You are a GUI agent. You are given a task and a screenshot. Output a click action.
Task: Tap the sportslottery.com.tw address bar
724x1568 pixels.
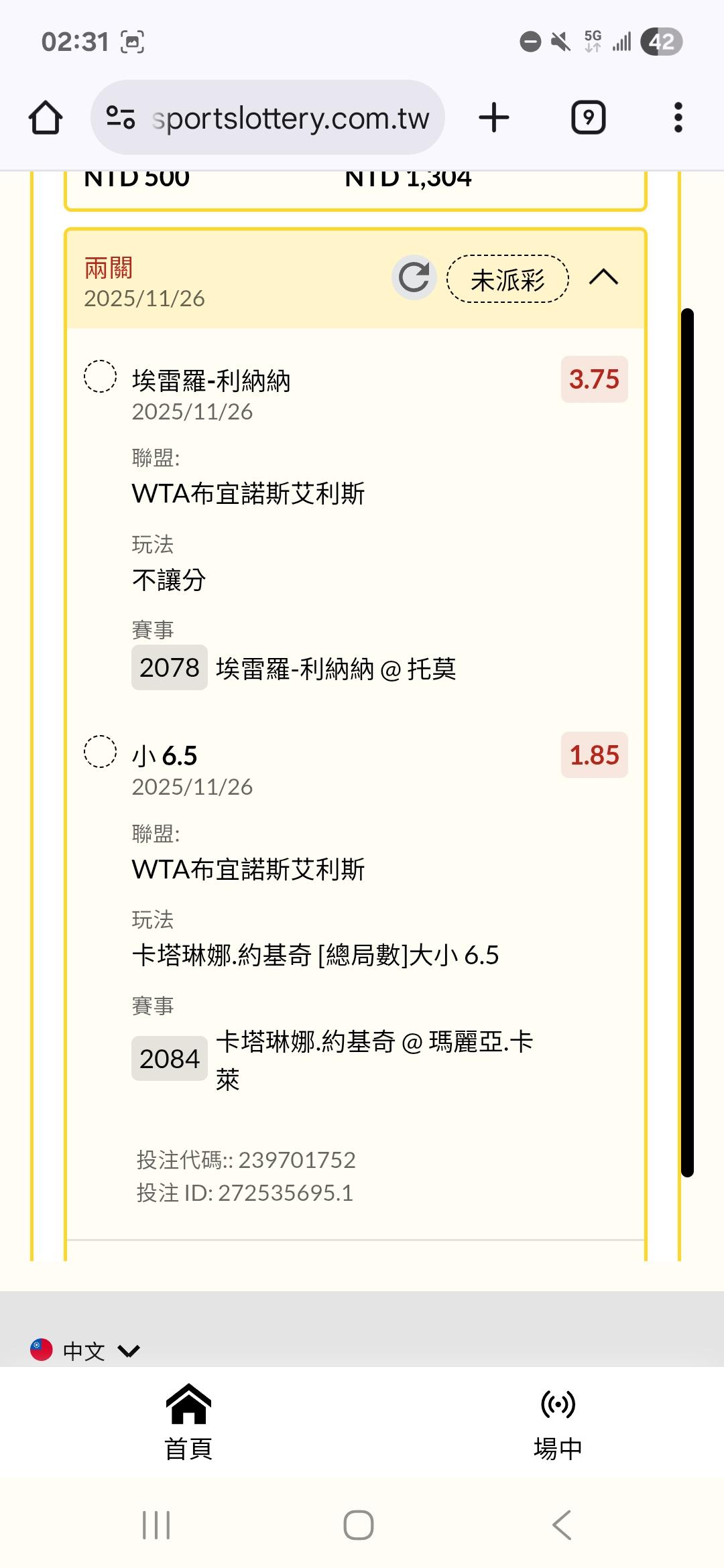coord(290,118)
